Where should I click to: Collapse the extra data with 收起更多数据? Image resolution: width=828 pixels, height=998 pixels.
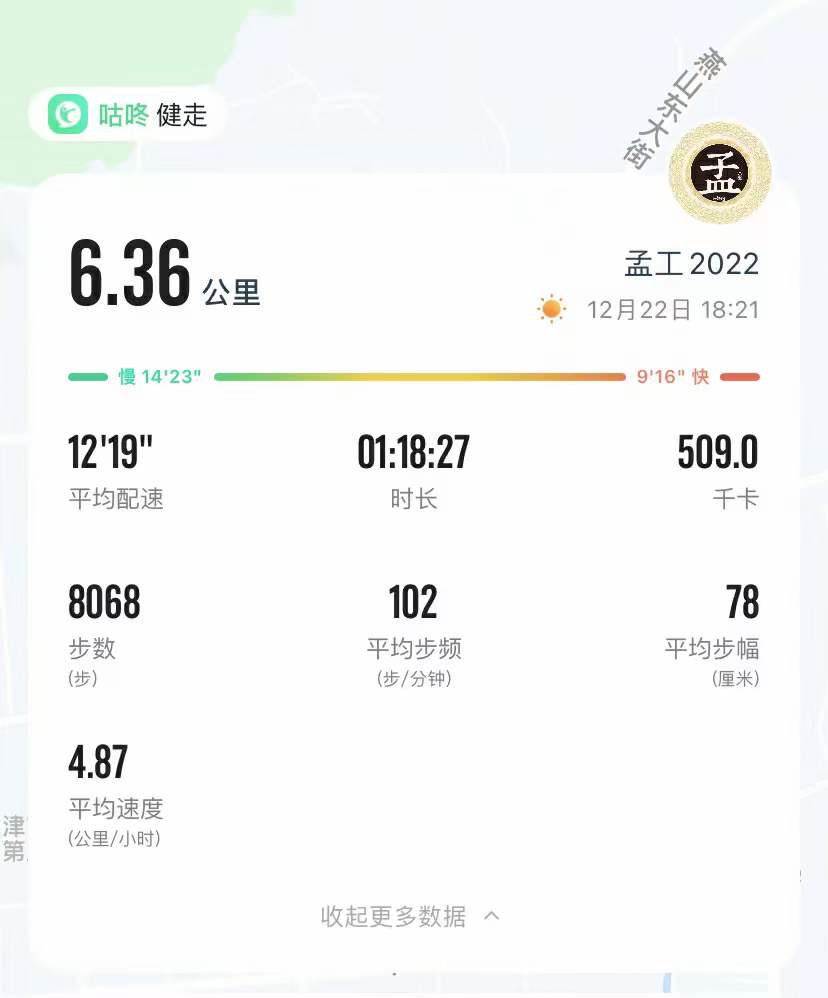(x=410, y=915)
